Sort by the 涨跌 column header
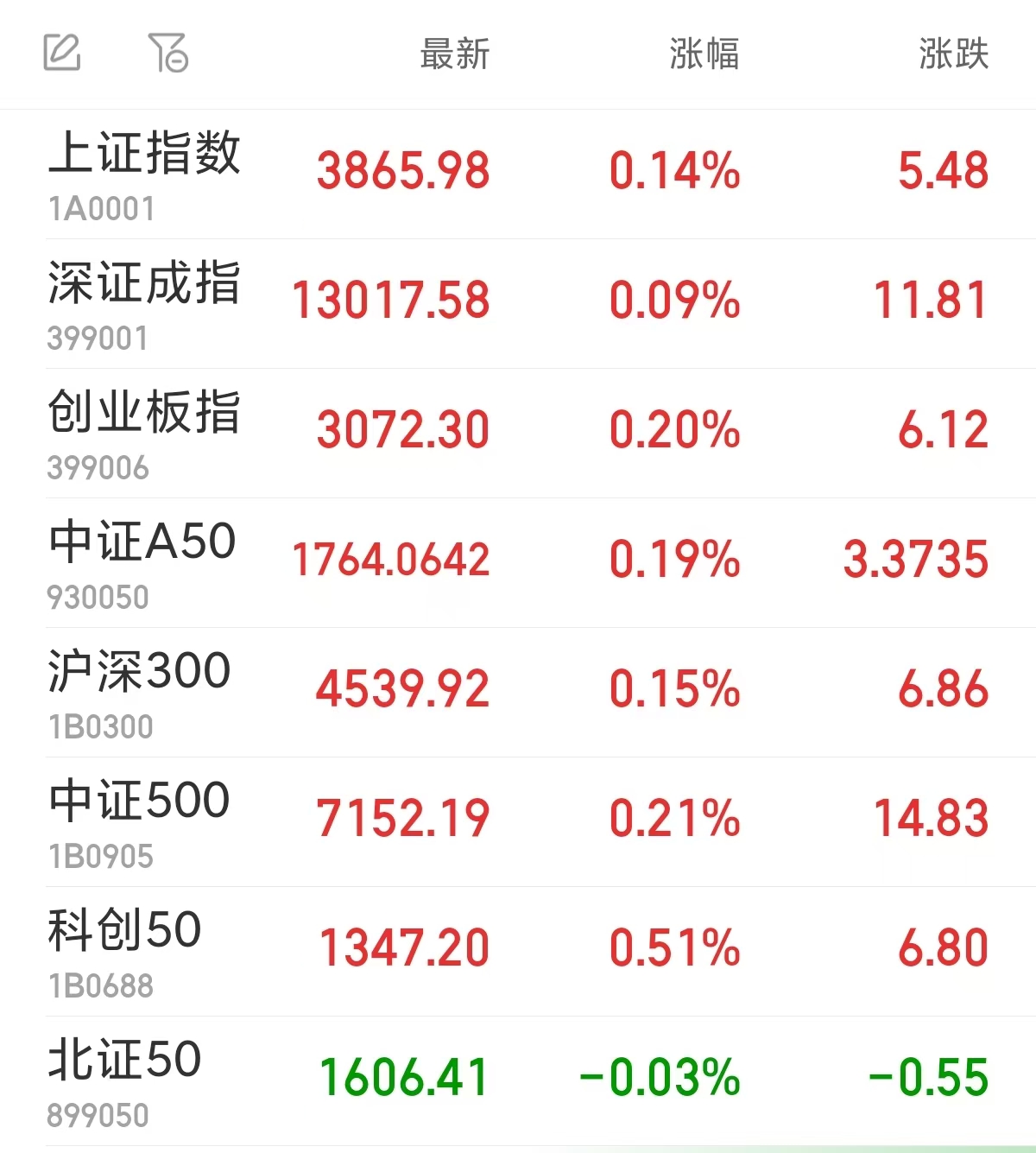This screenshot has height=1153, width=1036. [954, 54]
